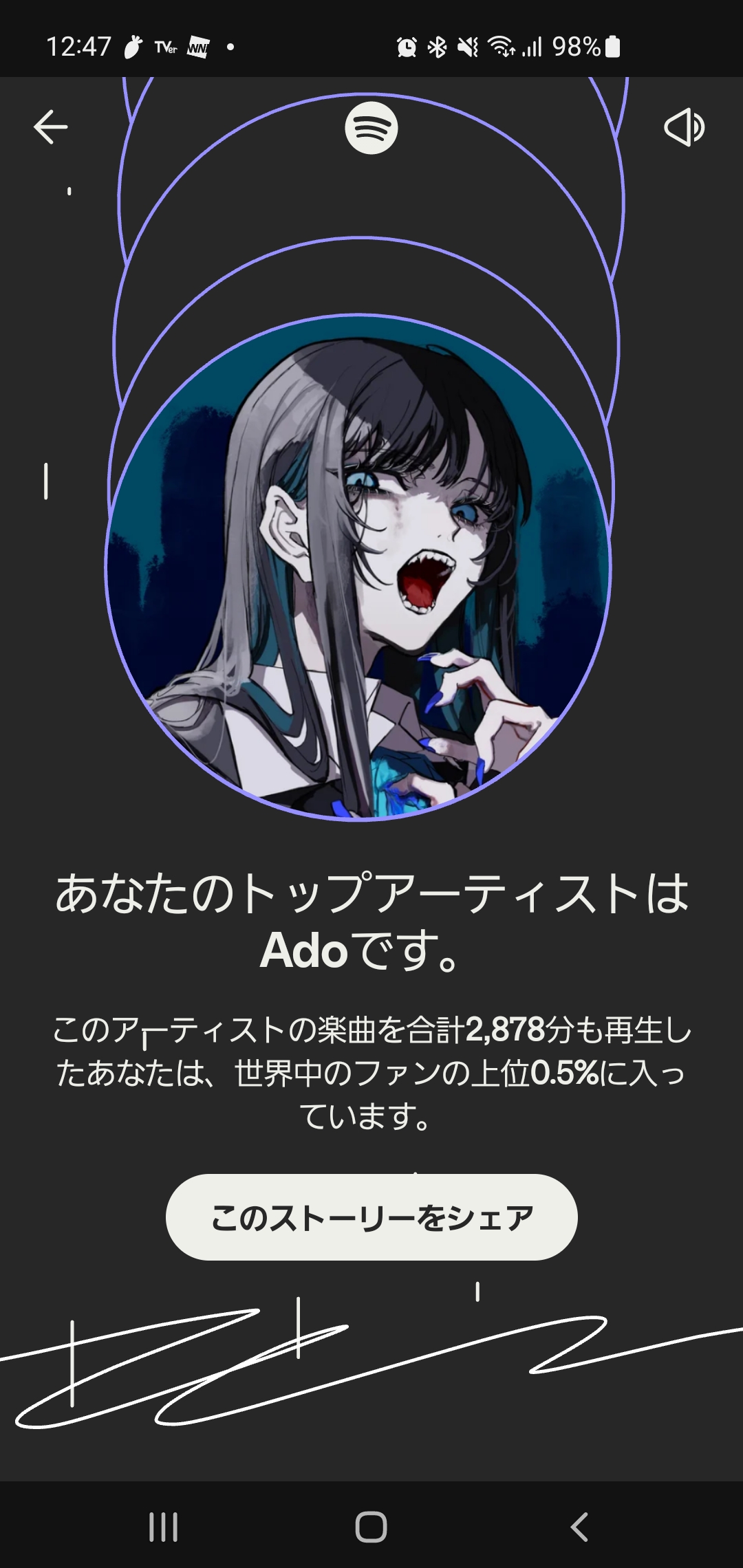Toggle the story sound with the speaker icon
743x1568 pixels.
(x=684, y=127)
